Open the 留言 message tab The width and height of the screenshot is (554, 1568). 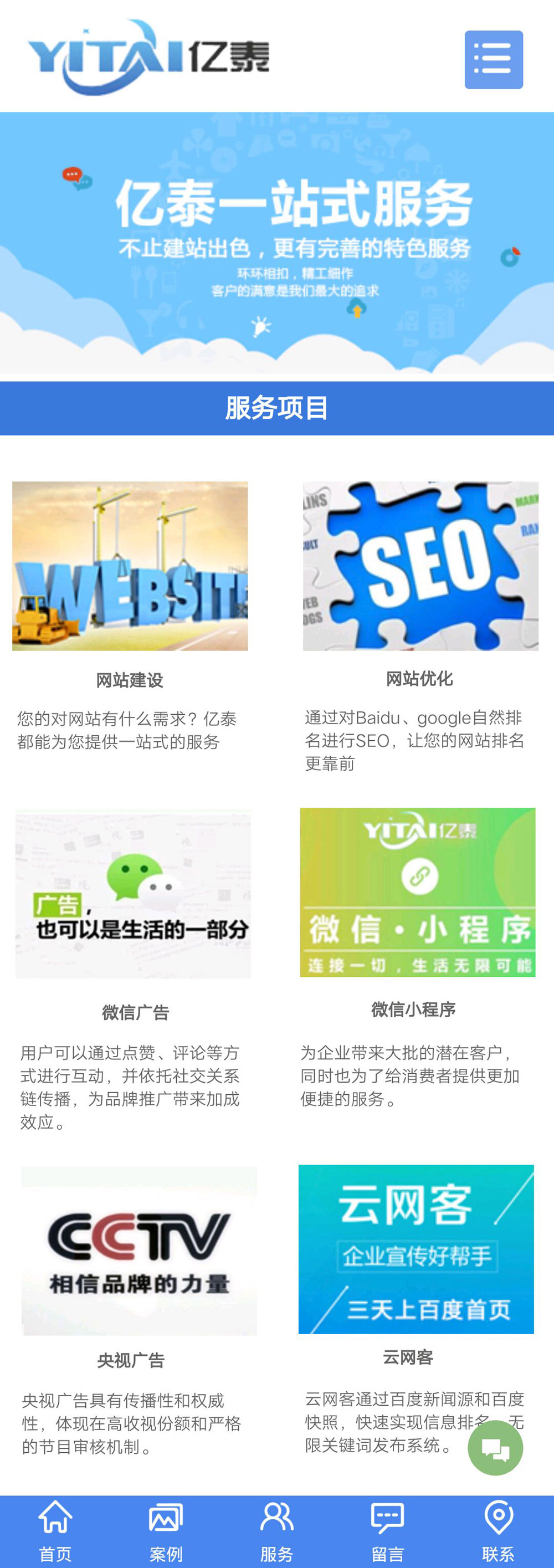click(387, 1530)
